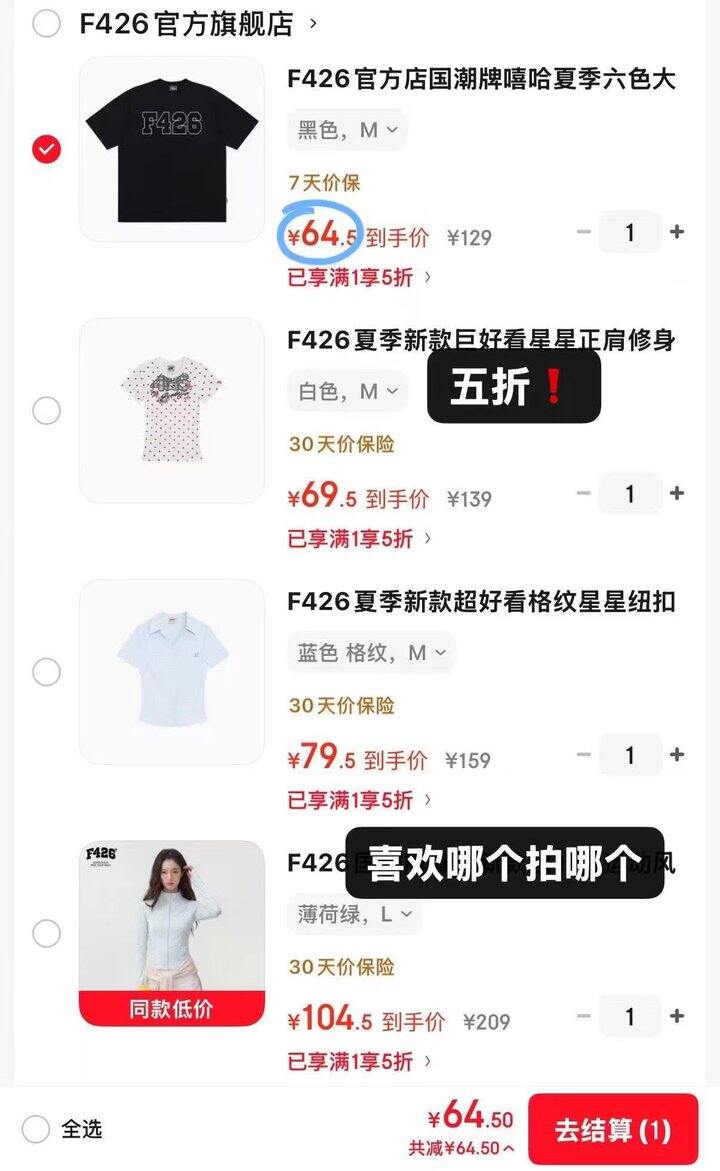Viewport: 720px width, 1171px height.
Task: Select the mint green top item
Action: [46, 933]
